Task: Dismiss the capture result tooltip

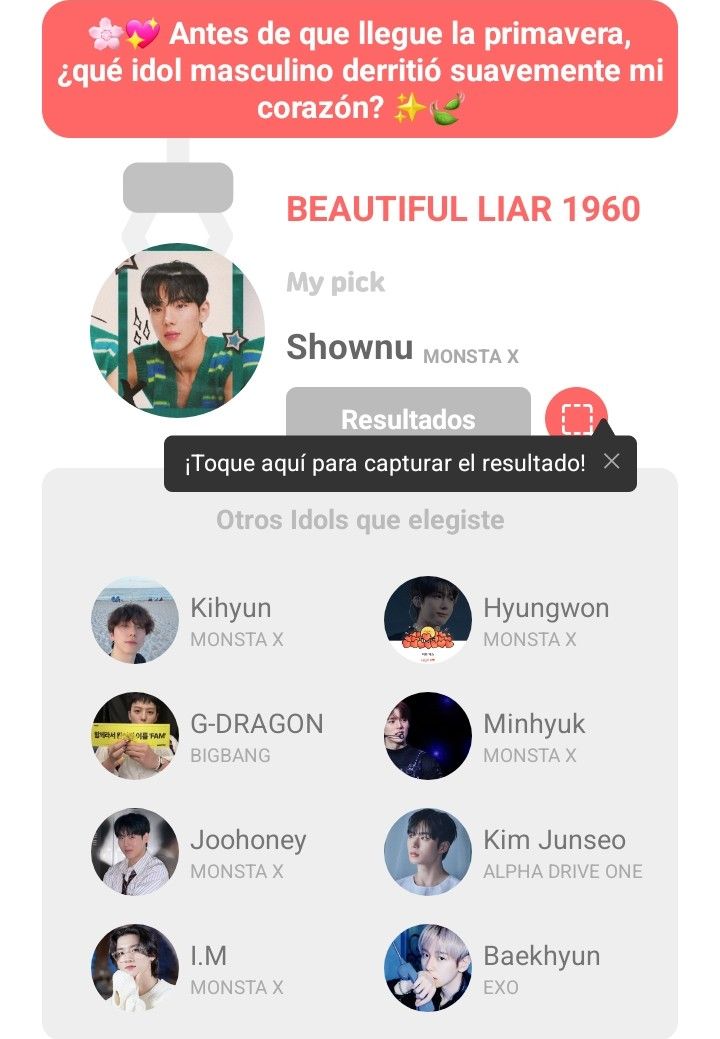Action: [x=612, y=462]
